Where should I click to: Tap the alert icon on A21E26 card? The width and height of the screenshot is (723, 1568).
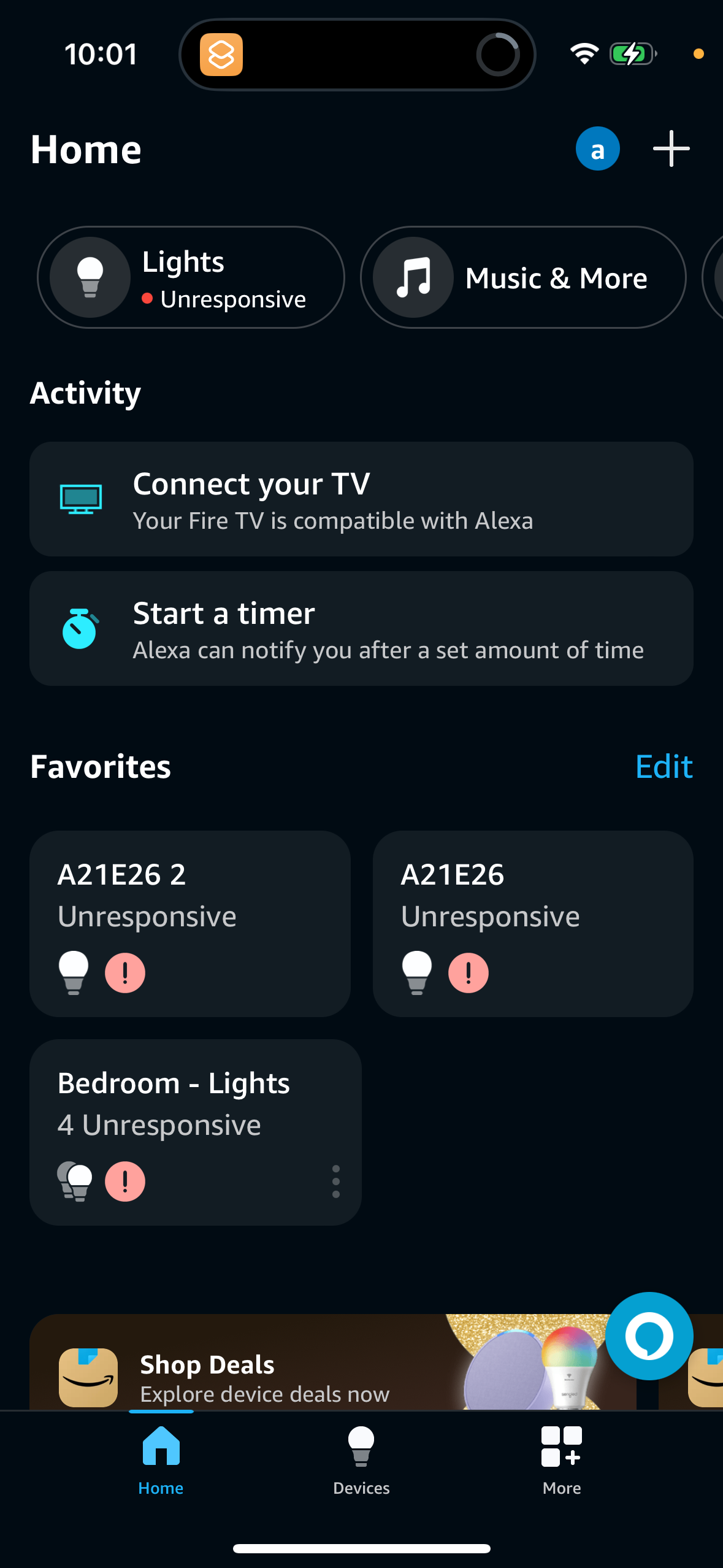pyautogui.click(x=468, y=972)
